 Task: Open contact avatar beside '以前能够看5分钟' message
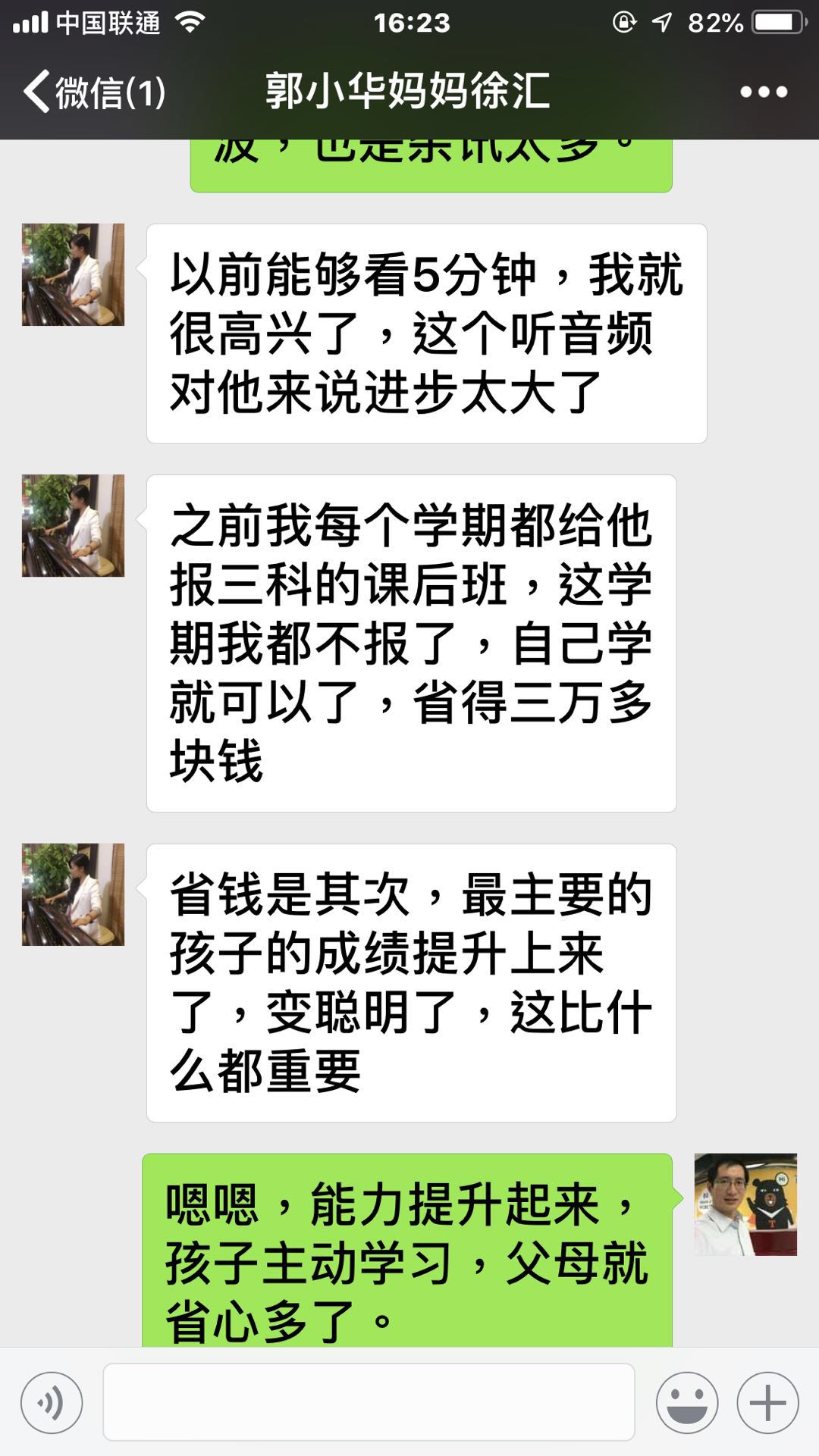pyautogui.click(x=73, y=274)
